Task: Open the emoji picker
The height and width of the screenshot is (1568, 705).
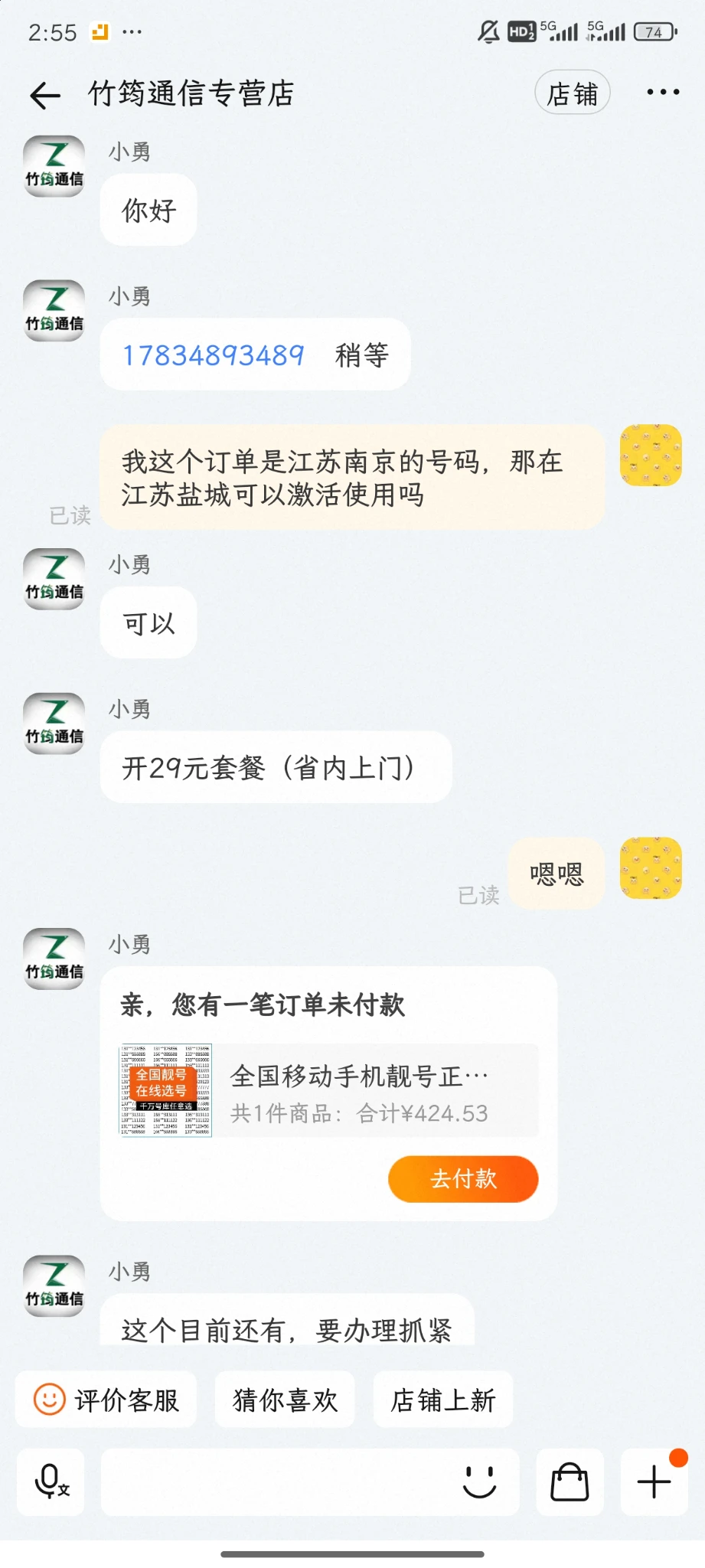Action: (480, 1481)
